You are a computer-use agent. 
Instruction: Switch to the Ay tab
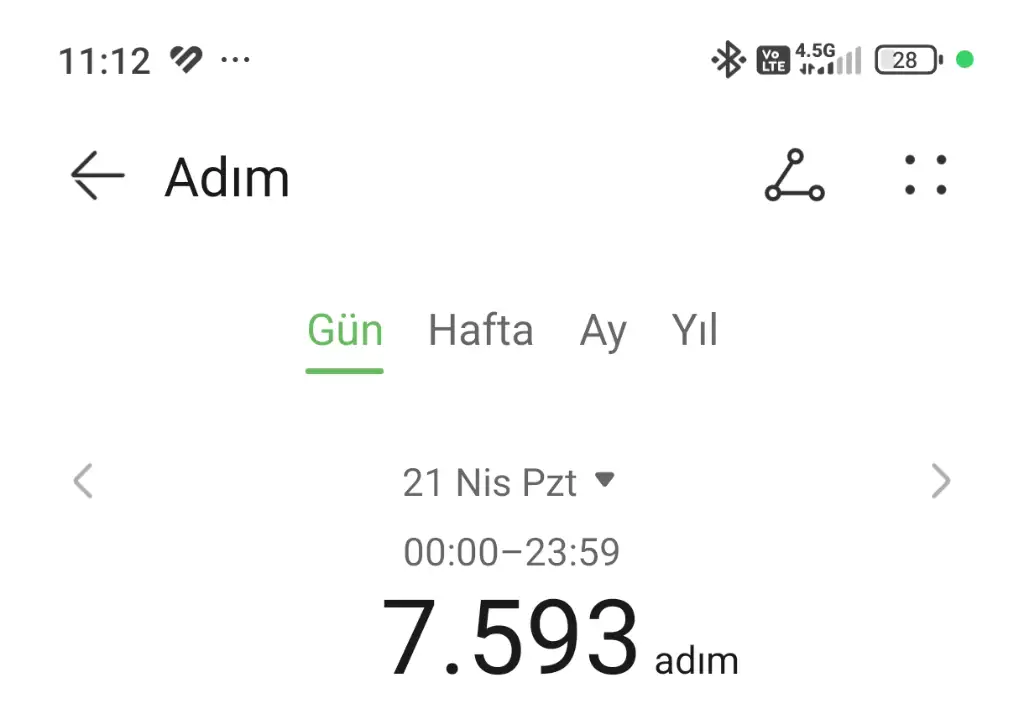[603, 331]
